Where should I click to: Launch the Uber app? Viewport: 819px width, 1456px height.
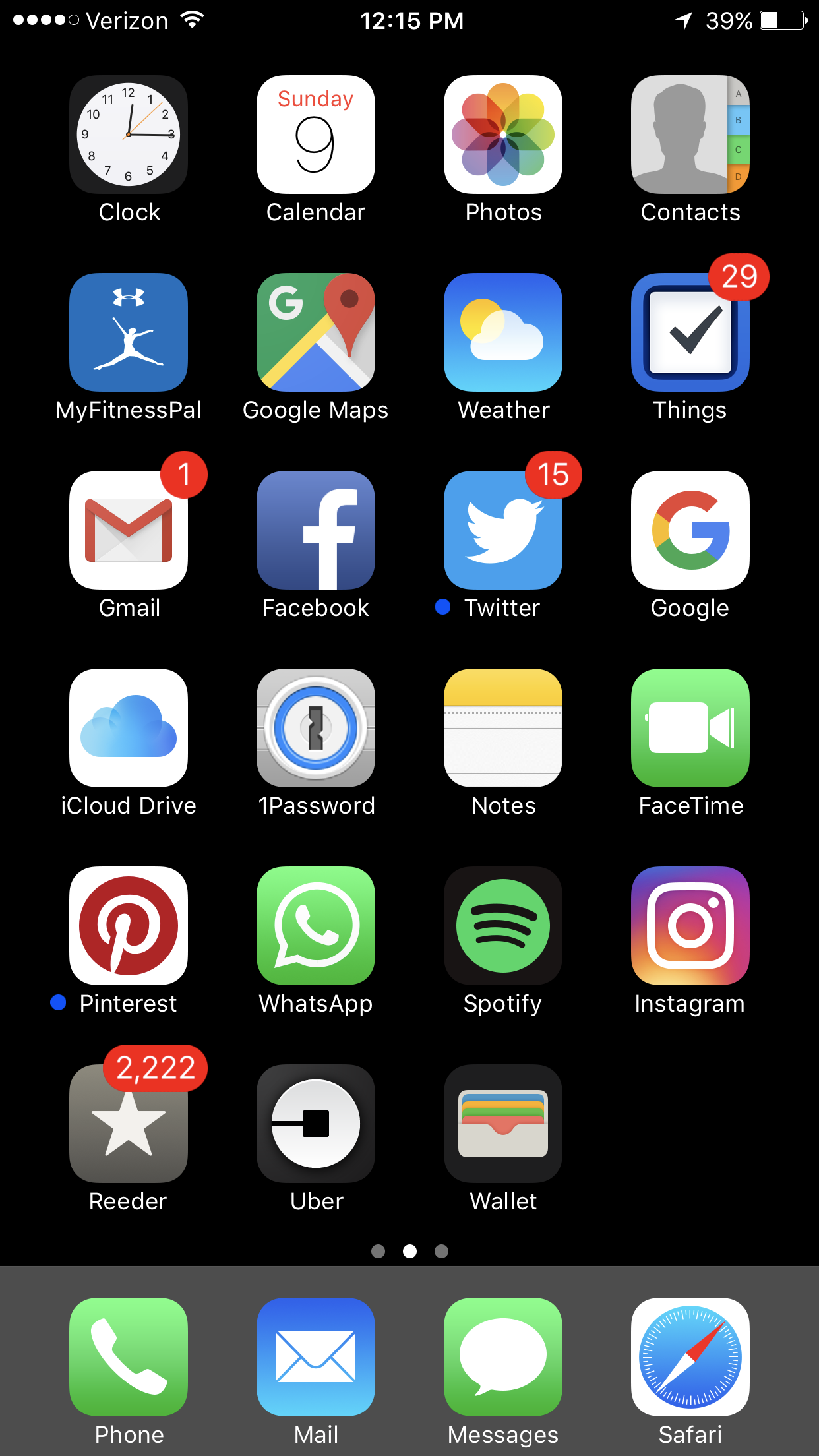point(316,1124)
